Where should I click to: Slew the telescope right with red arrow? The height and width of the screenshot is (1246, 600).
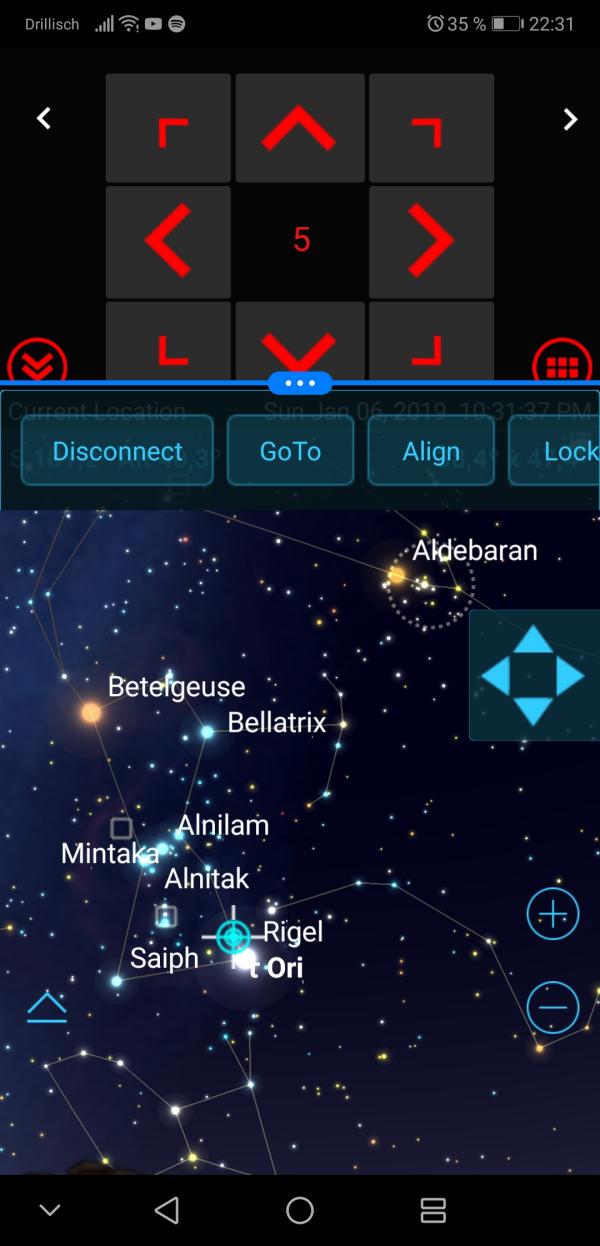pyautogui.click(x=431, y=240)
